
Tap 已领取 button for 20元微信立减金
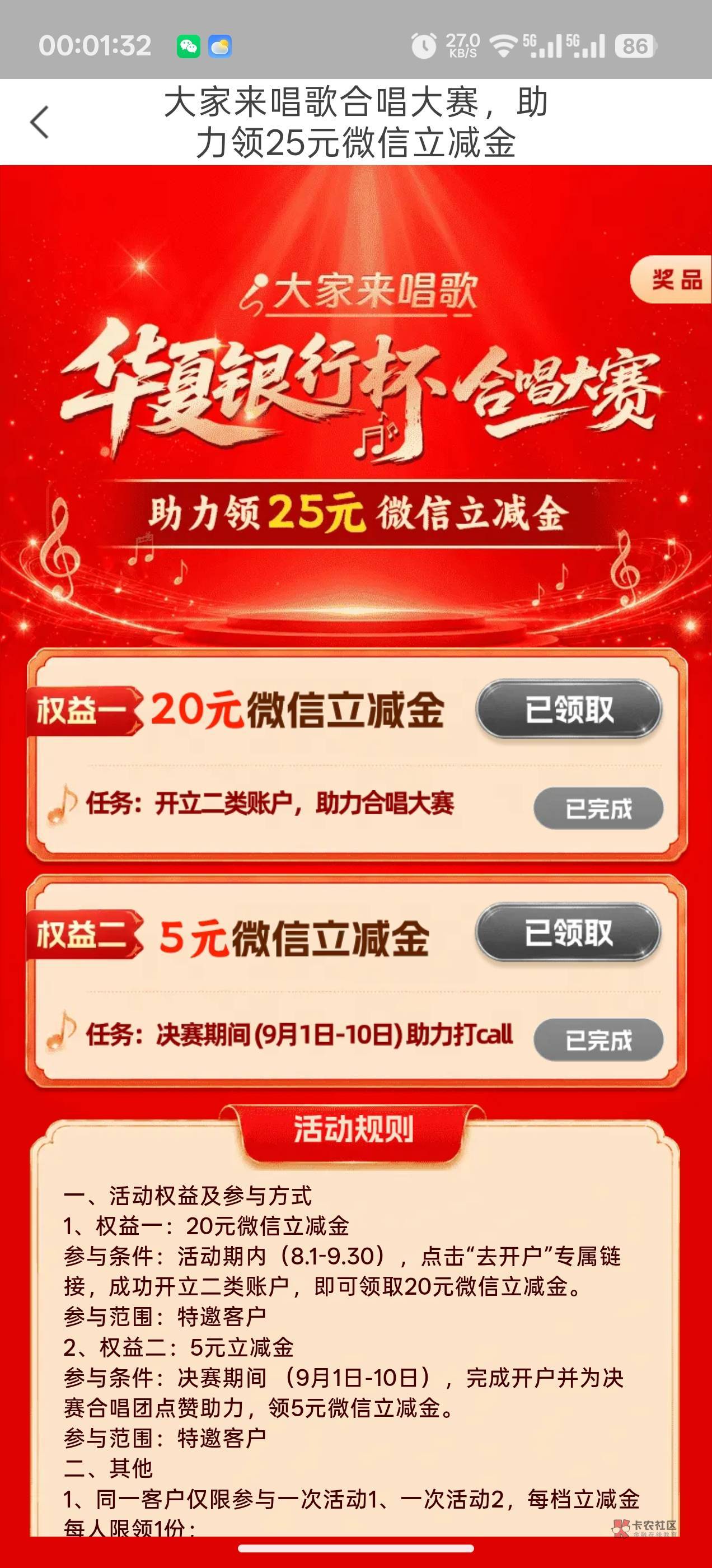pyautogui.click(x=568, y=709)
